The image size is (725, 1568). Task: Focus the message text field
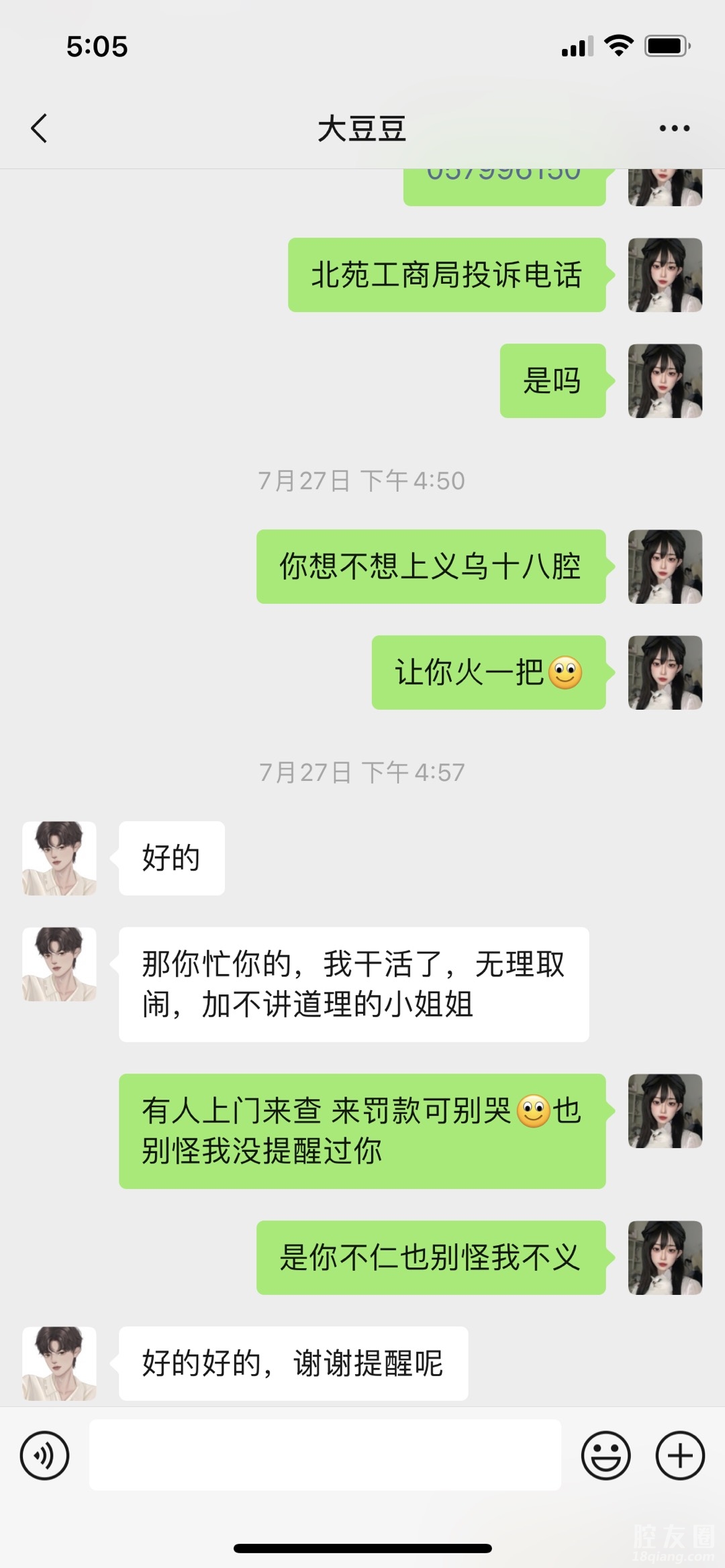[325, 1455]
